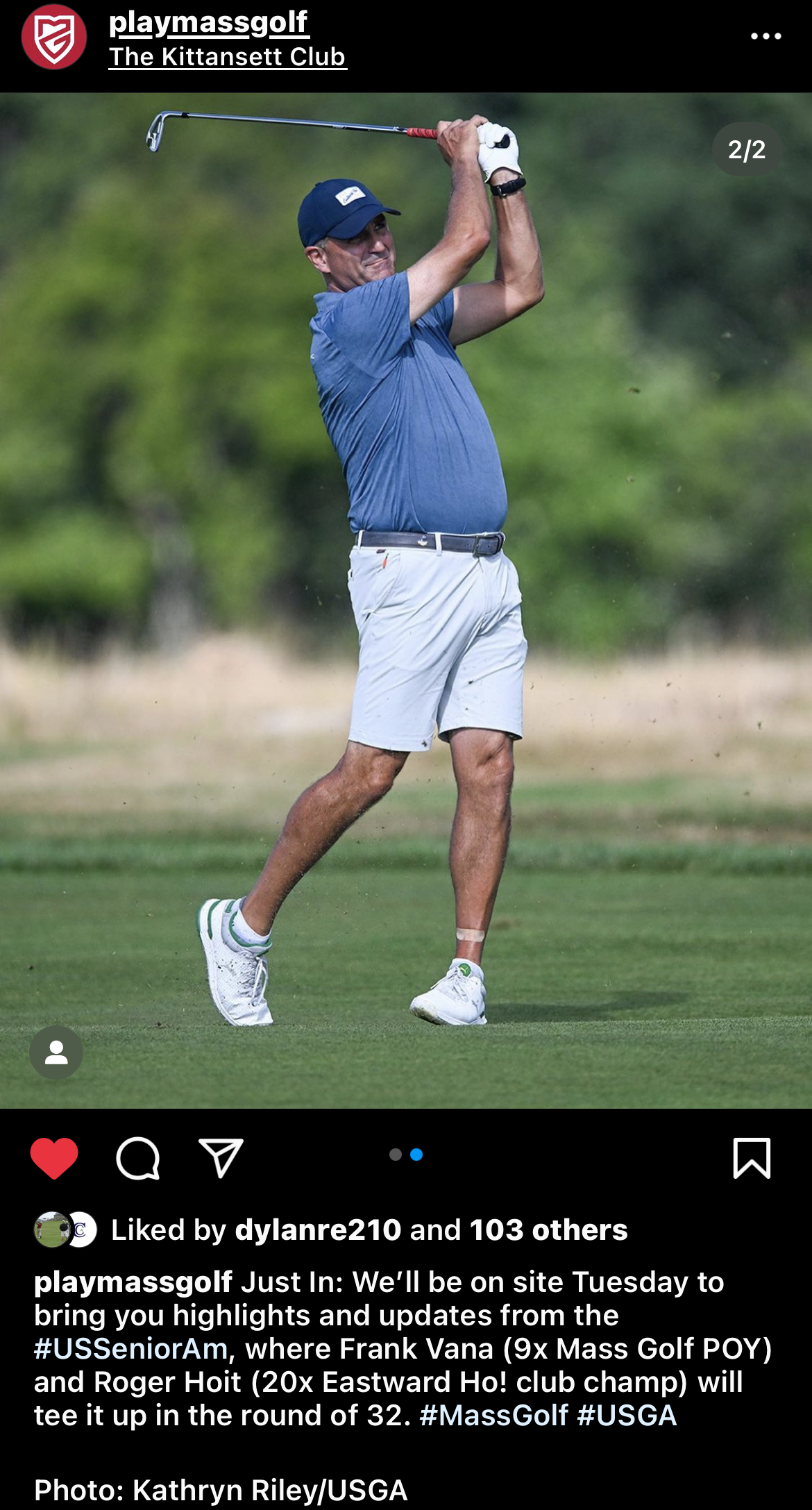
Task: Open the #USSeniorAm hashtag
Action: click(x=130, y=1348)
